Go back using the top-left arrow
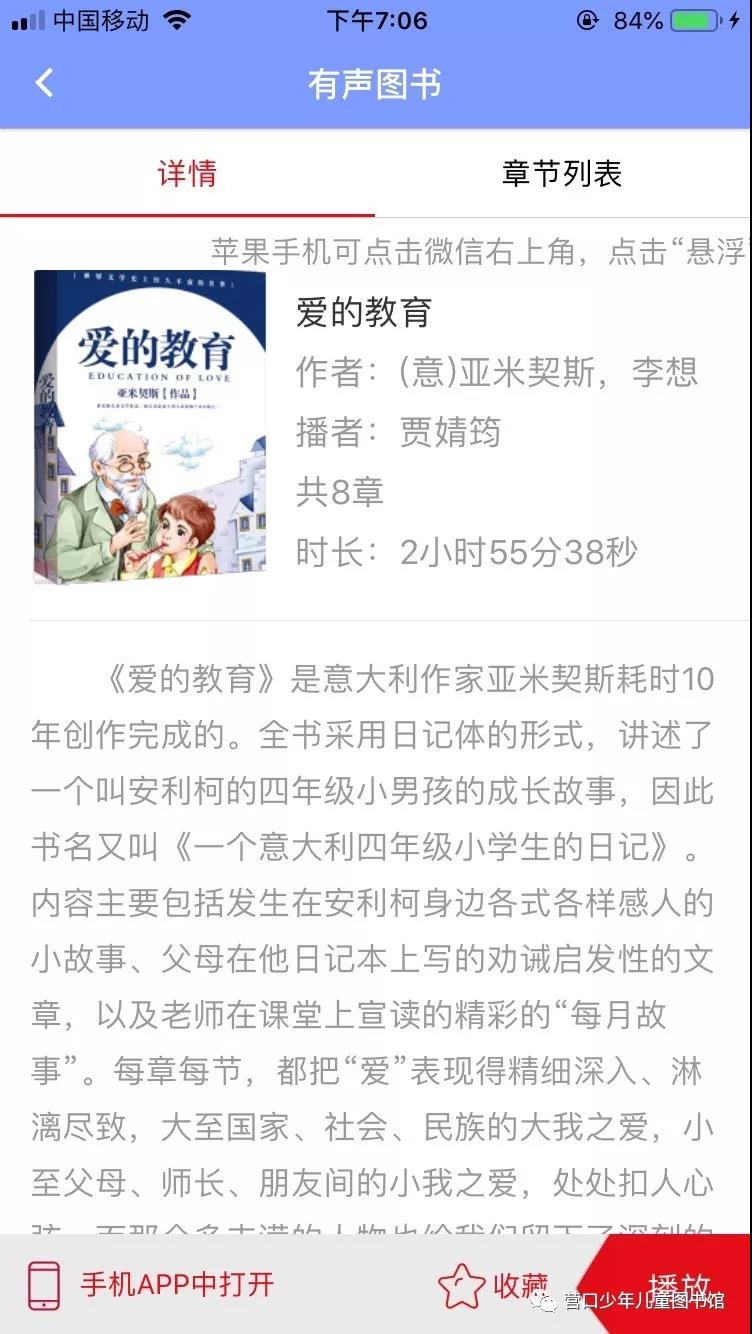752x1334 pixels. point(44,83)
